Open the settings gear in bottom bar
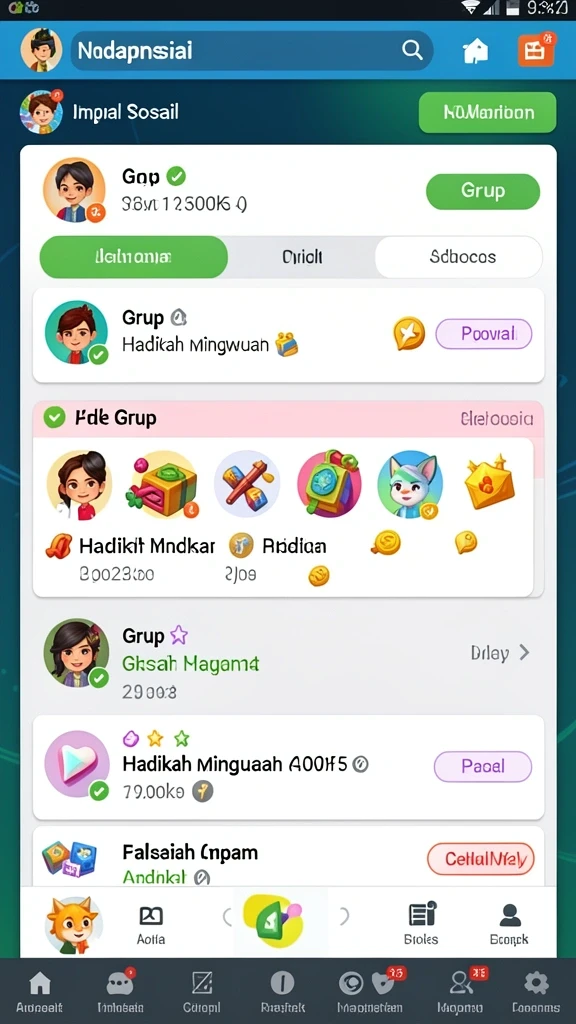576x1024 pixels. [x=536, y=991]
